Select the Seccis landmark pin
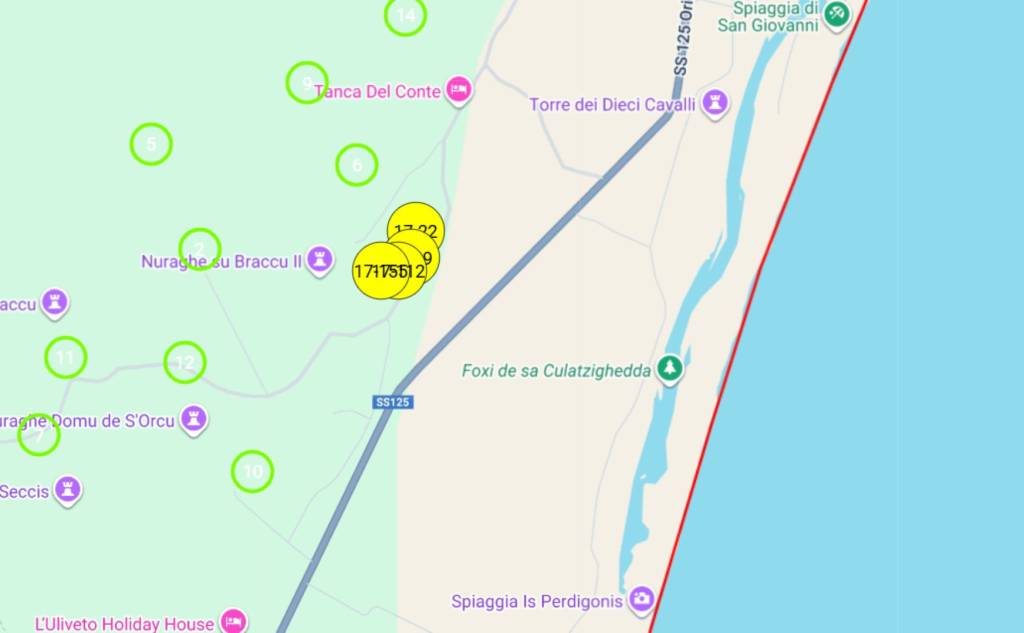Viewport: 1024px width, 633px height. pos(68,490)
